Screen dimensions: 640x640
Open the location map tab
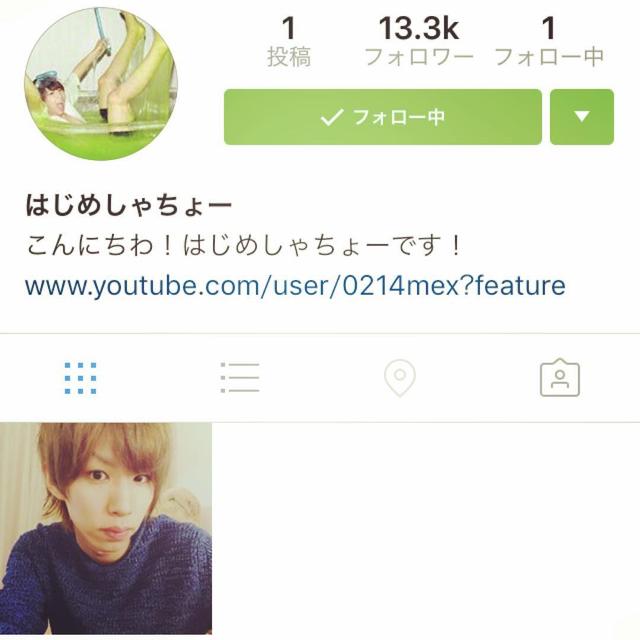click(x=400, y=378)
